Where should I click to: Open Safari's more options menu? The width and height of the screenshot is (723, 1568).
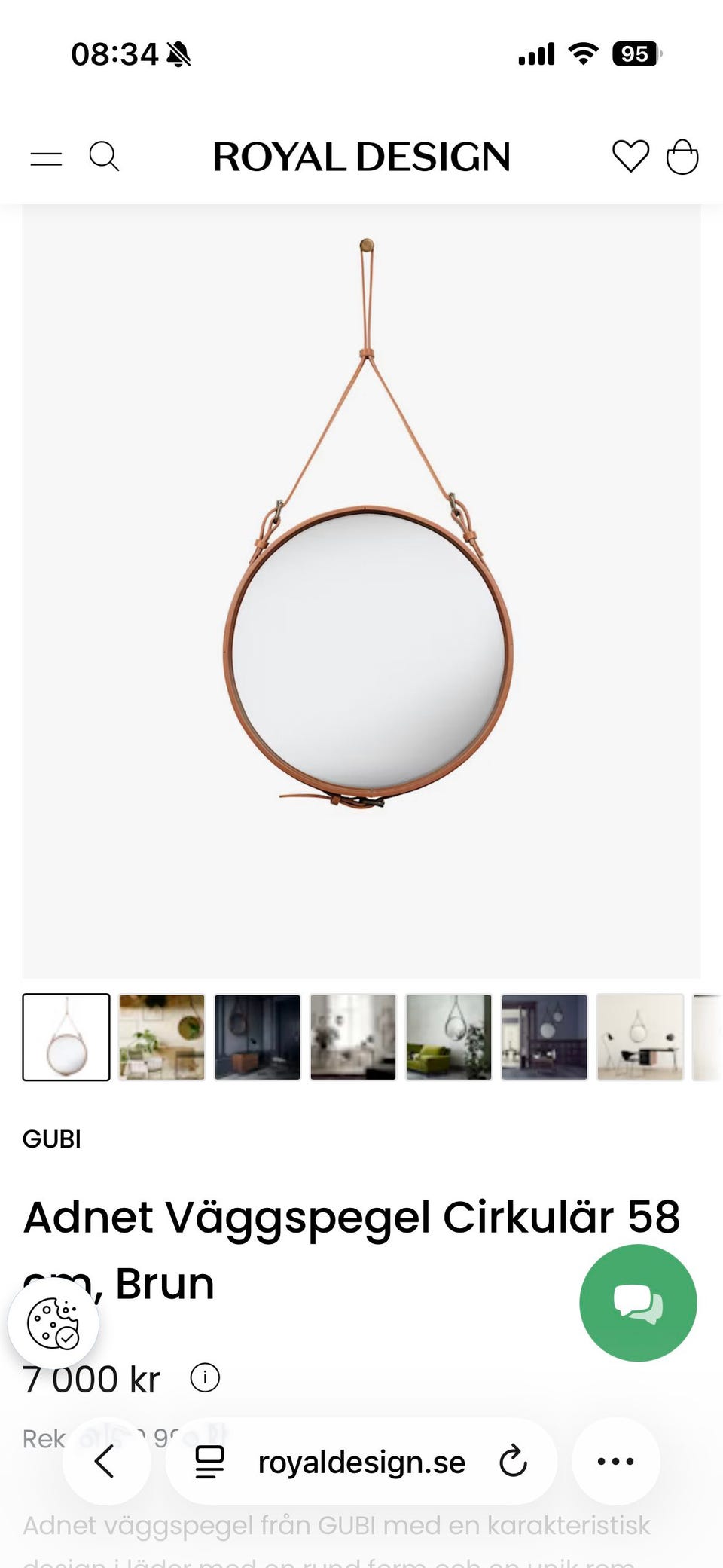[x=616, y=1462]
